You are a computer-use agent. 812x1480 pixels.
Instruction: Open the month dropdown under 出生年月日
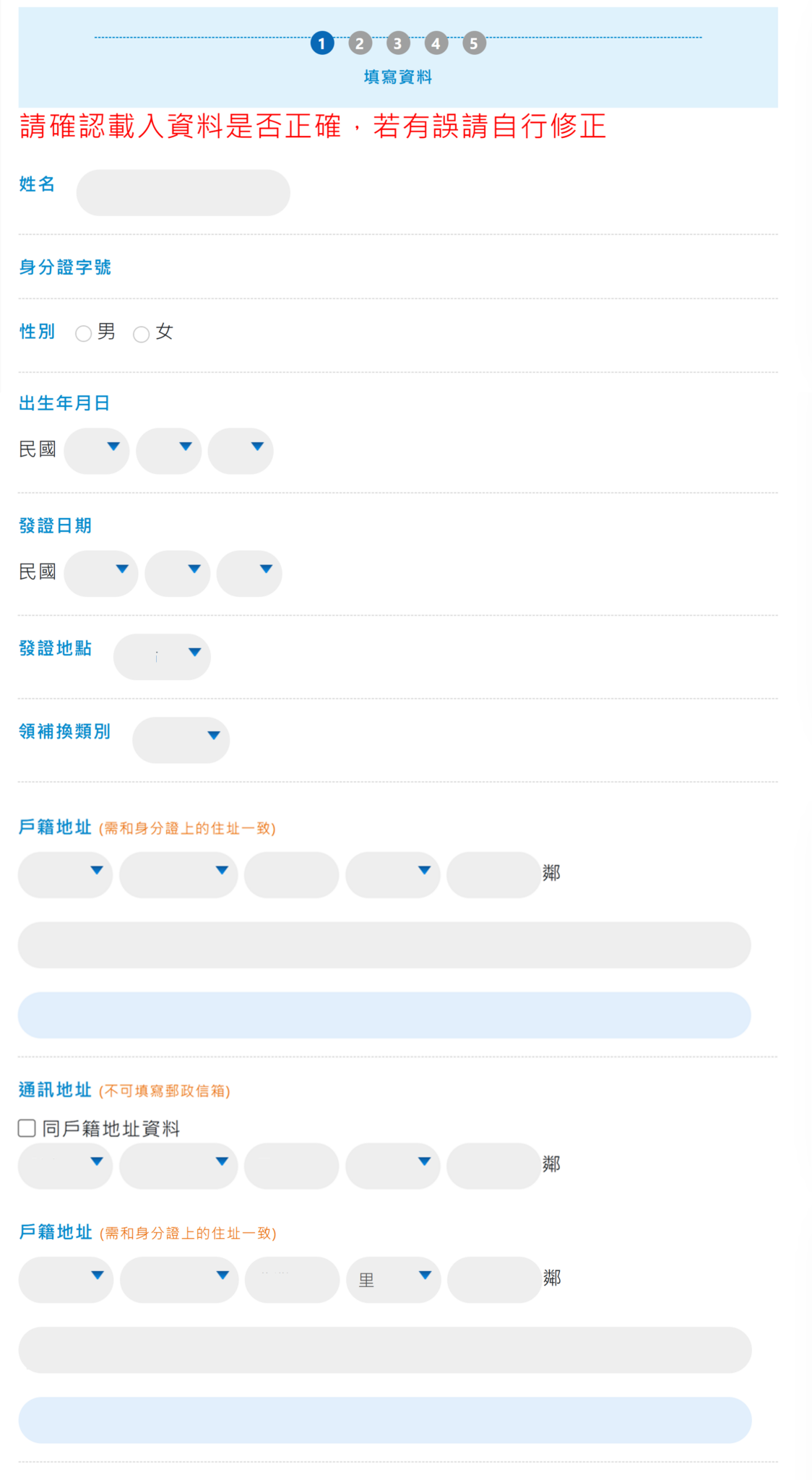pyautogui.click(x=168, y=451)
